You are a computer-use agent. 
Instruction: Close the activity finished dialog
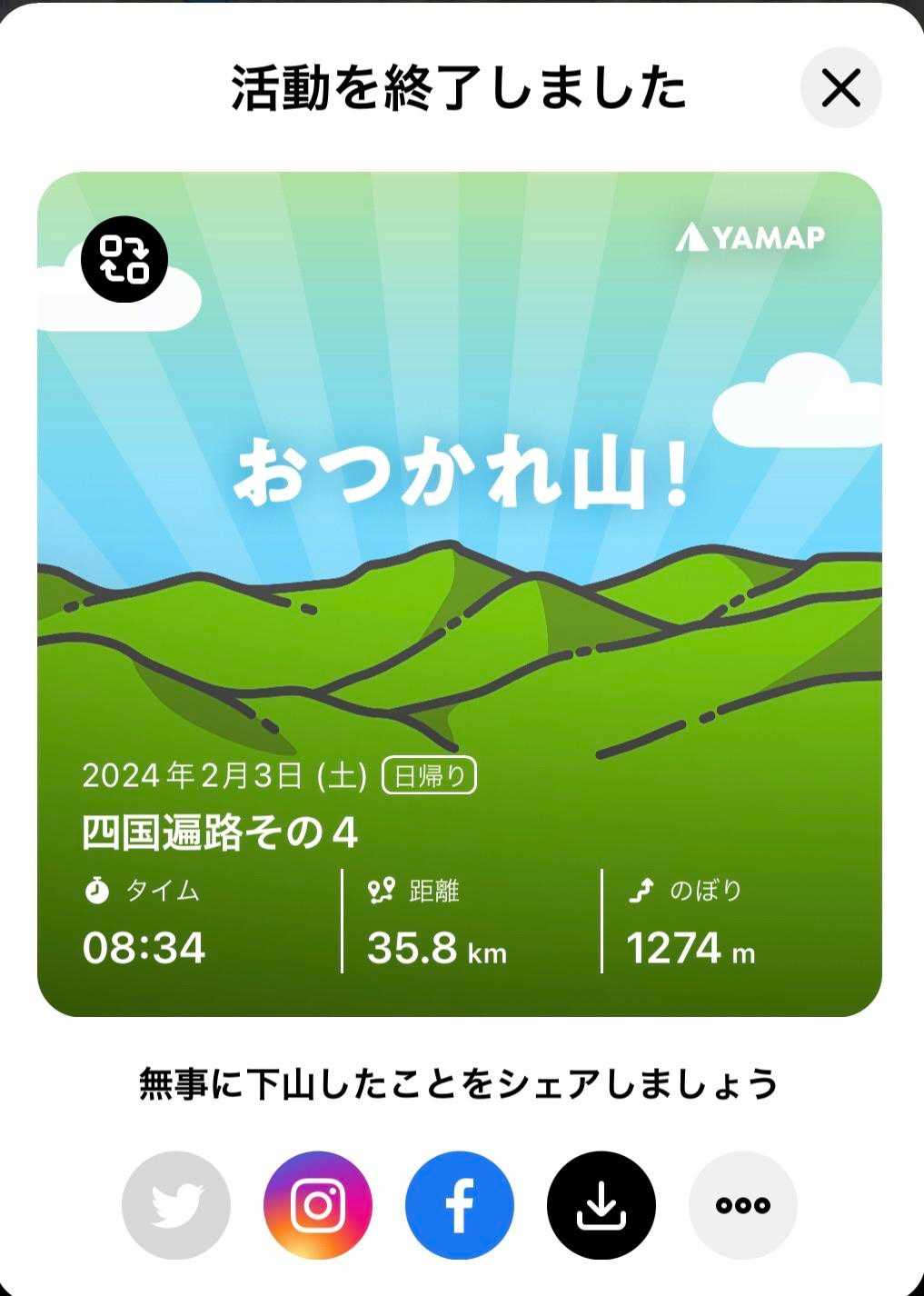[x=840, y=88]
